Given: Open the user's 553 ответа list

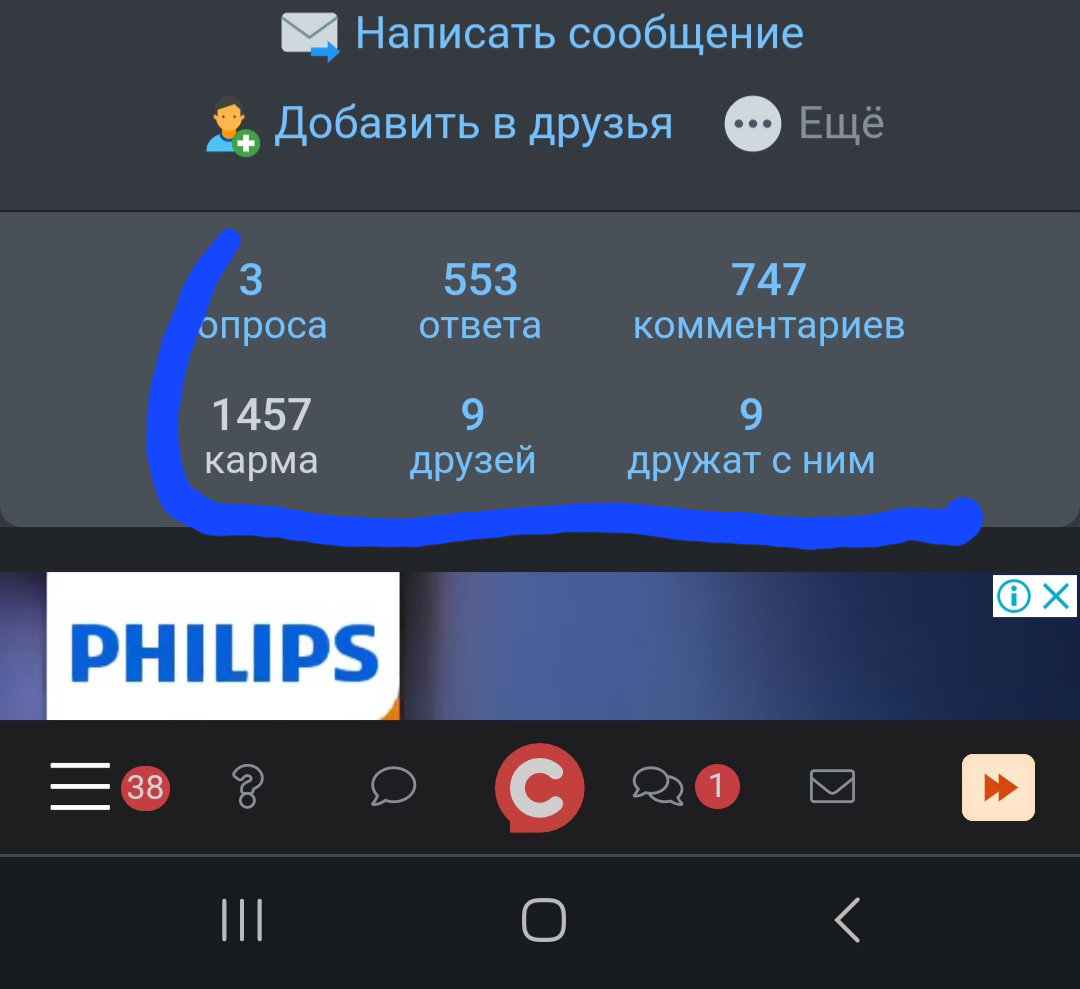Looking at the screenshot, I should click(480, 301).
